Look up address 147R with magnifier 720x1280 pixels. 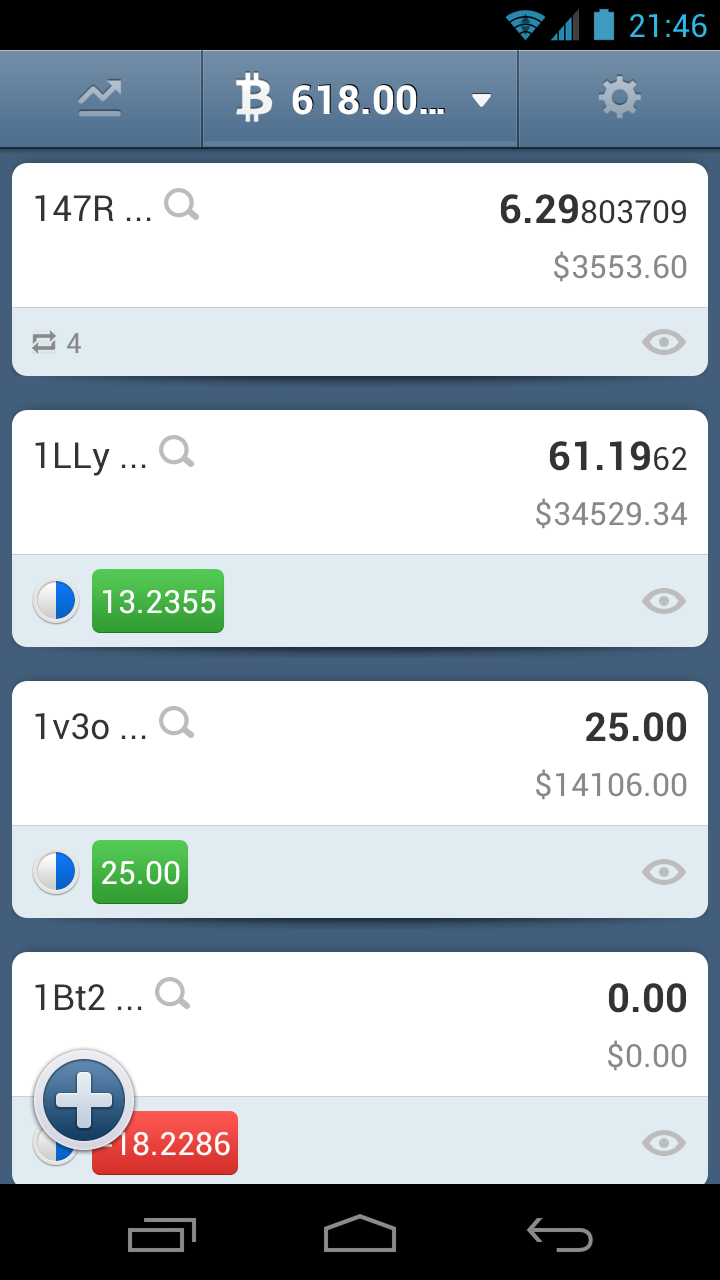(x=182, y=205)
